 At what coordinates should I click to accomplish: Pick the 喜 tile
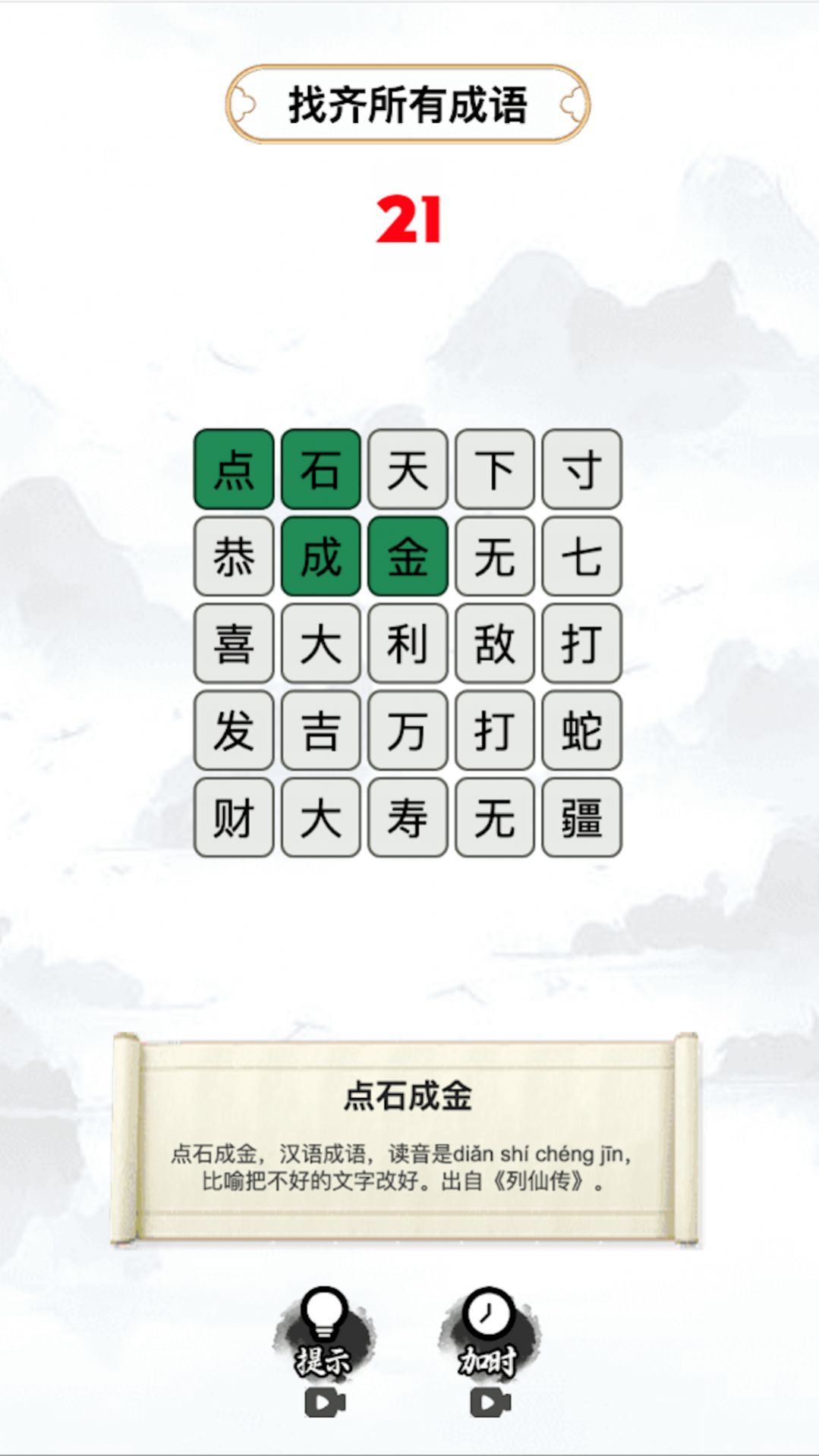pos(234,643)
